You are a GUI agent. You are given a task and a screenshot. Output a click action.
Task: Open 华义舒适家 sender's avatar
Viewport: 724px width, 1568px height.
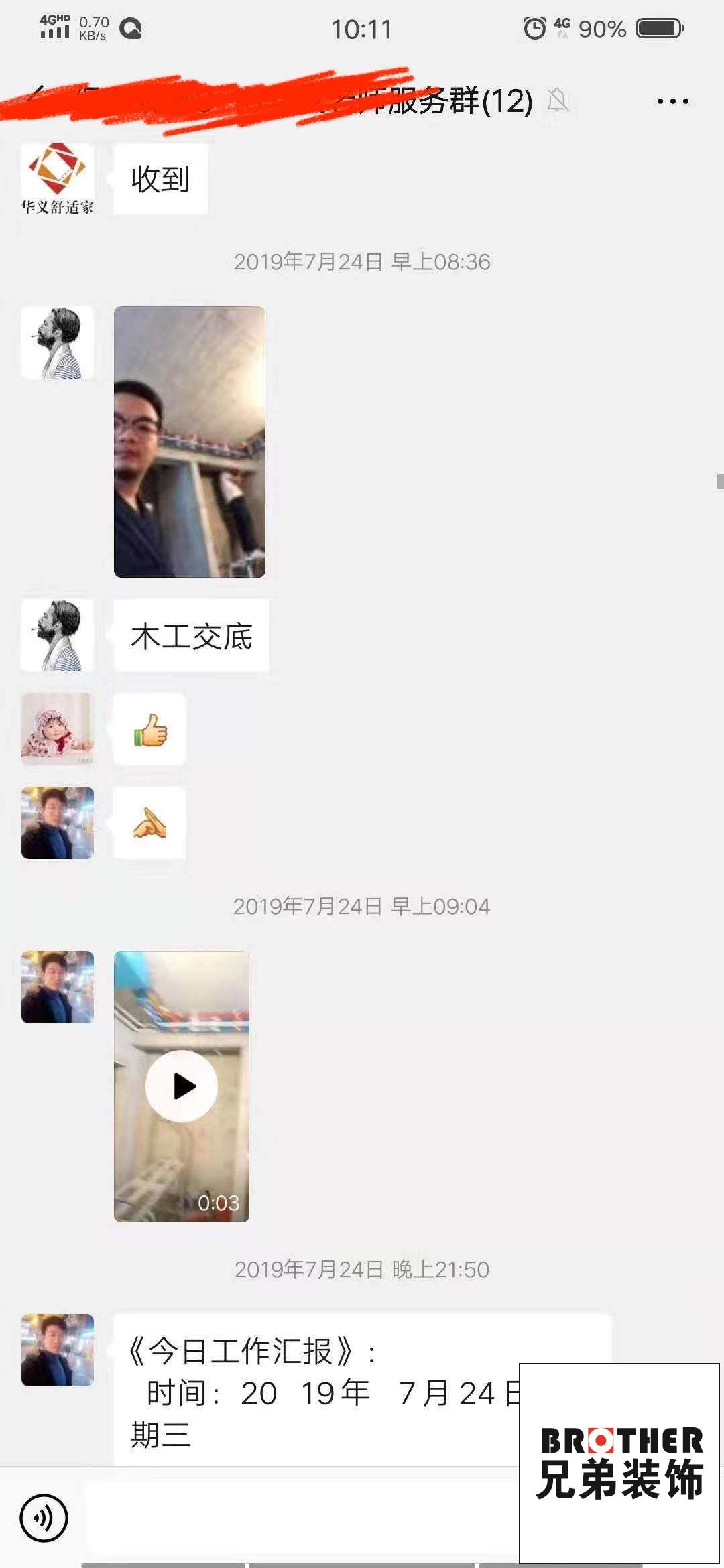pos(58,178)
